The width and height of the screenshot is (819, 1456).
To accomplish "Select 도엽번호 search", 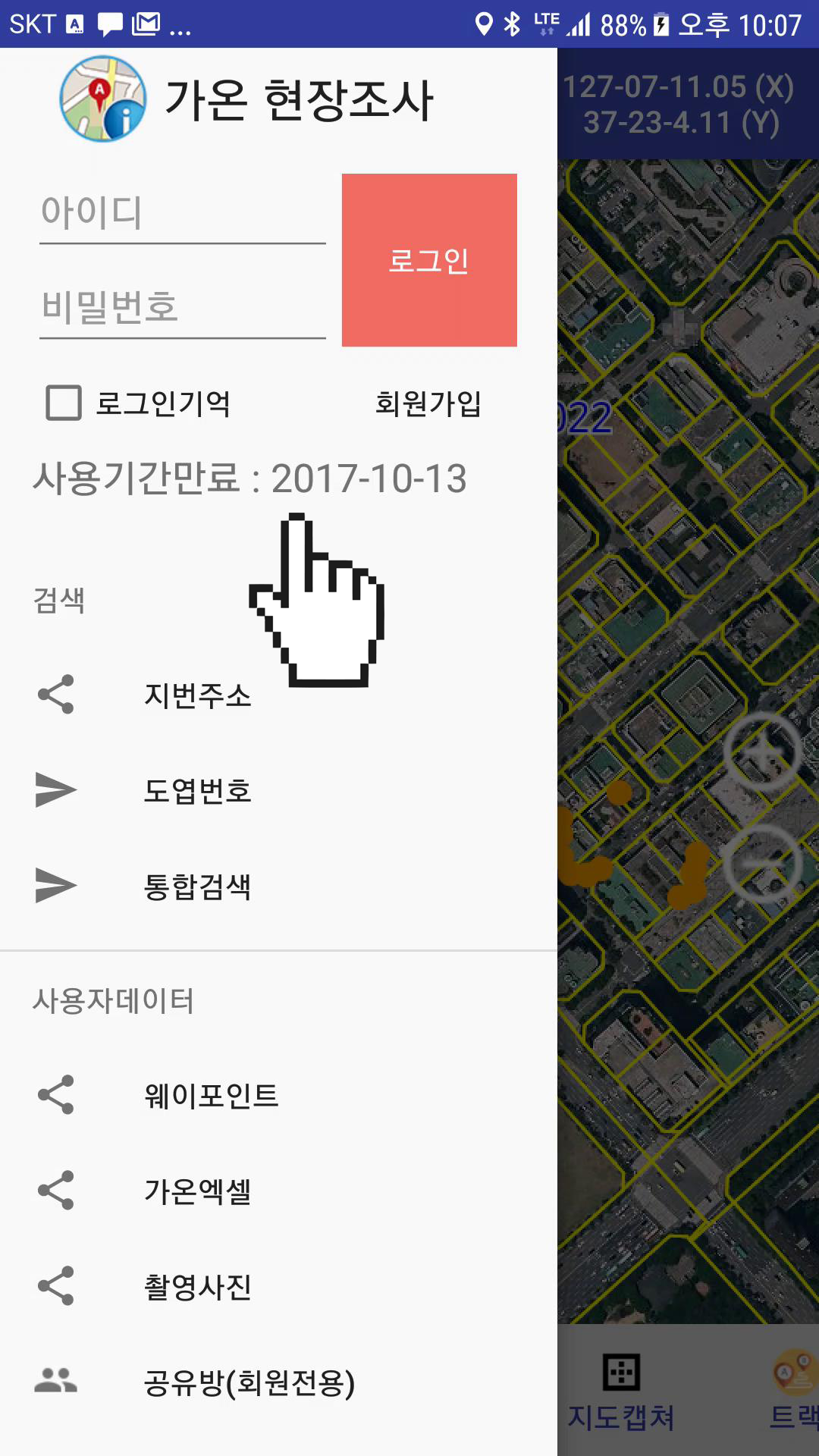I will (278, 790).
